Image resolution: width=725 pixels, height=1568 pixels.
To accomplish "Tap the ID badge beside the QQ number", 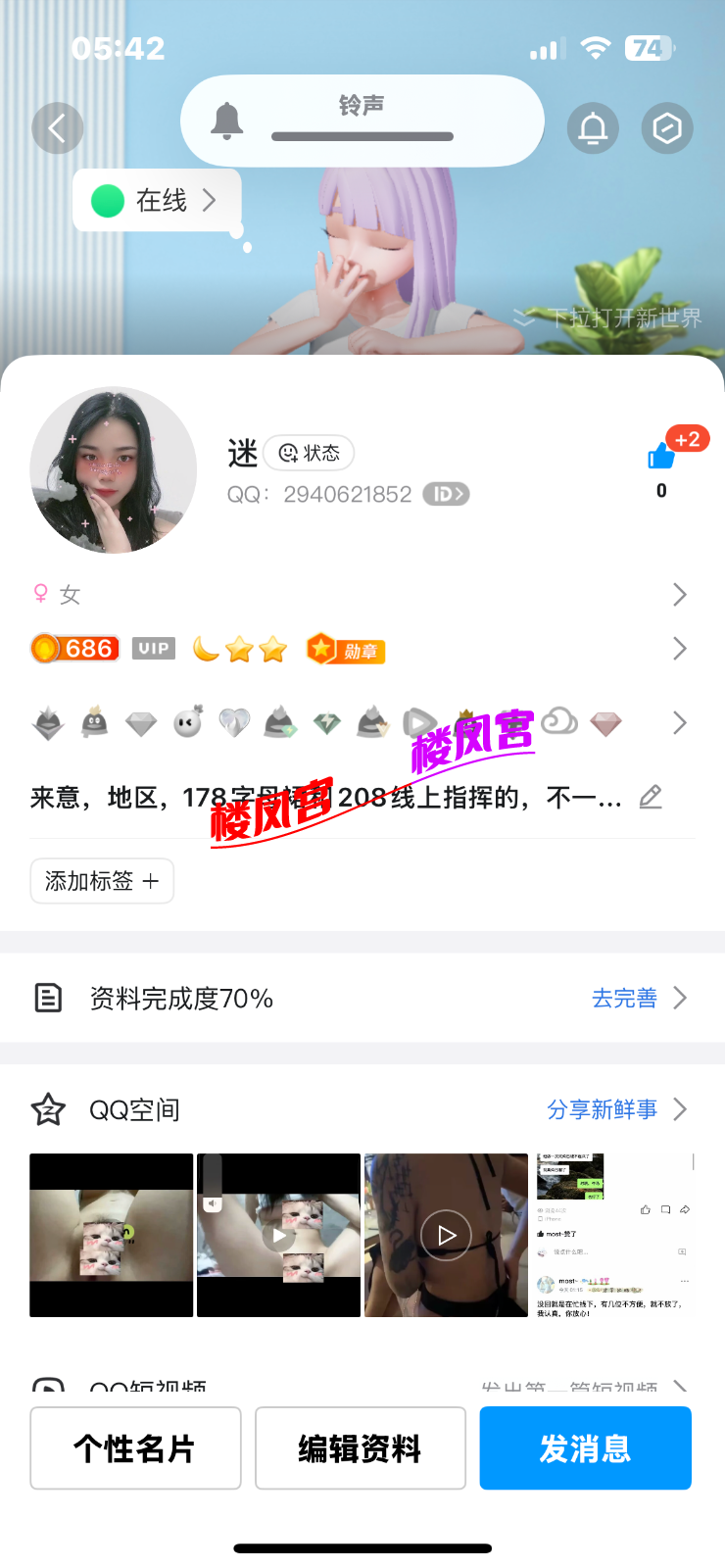I will 446,494.
